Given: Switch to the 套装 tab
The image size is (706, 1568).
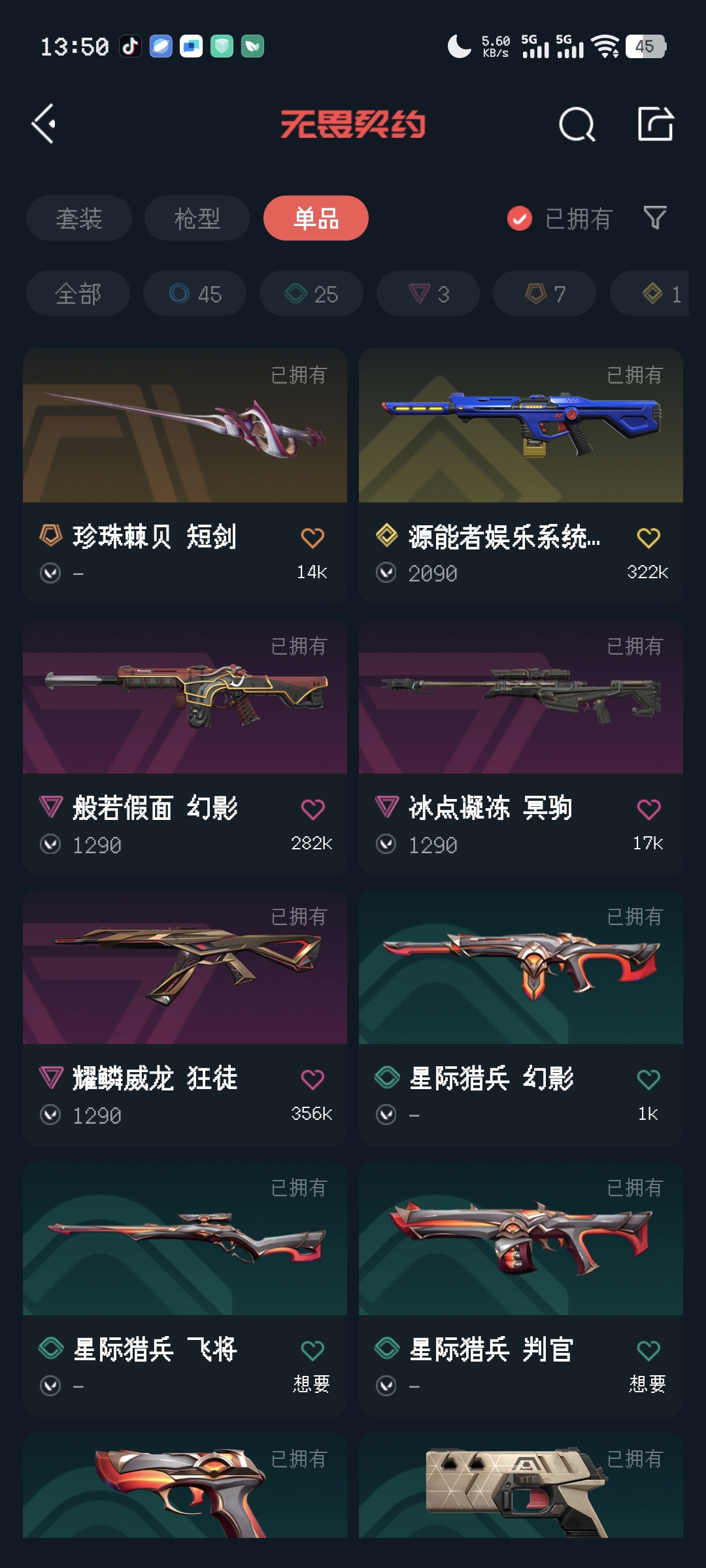Looking at the screenshot, I should pos(79,218).
